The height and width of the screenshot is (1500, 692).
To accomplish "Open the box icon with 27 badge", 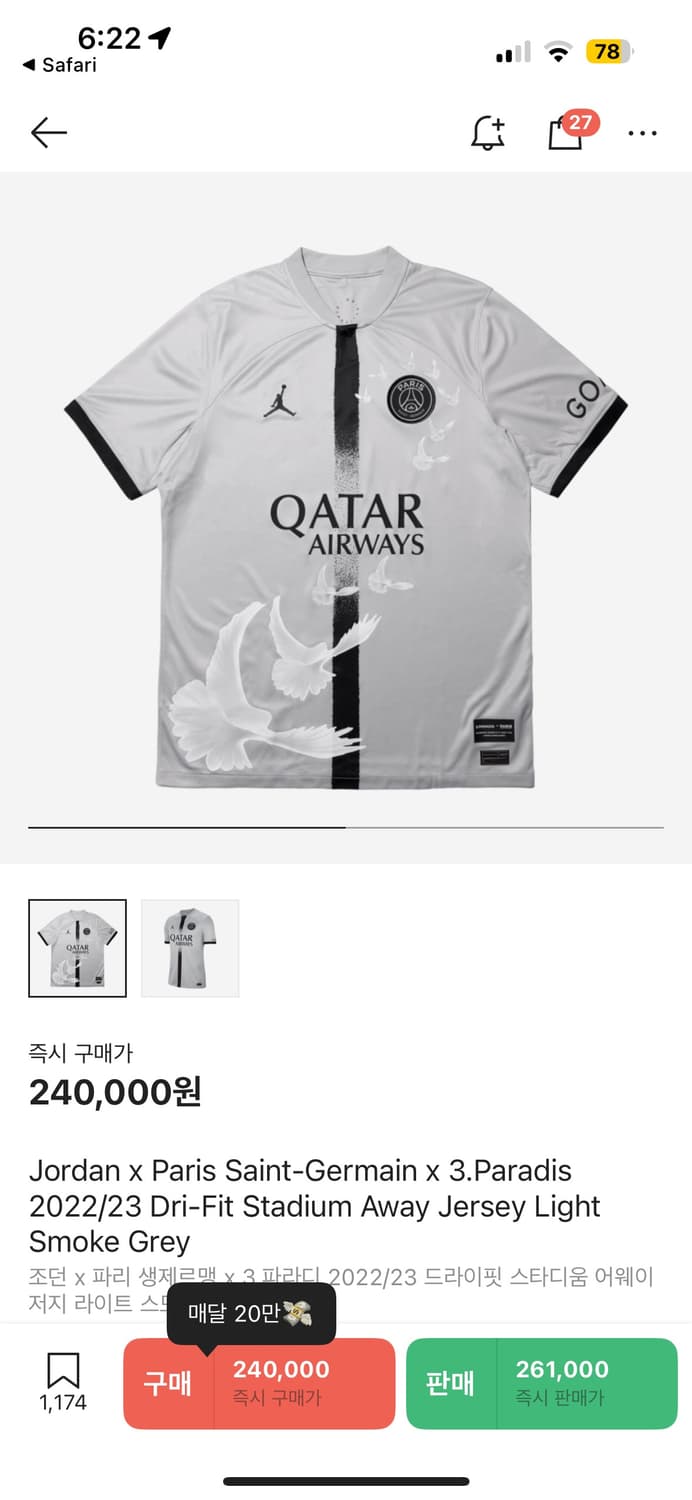I will 567,132.
